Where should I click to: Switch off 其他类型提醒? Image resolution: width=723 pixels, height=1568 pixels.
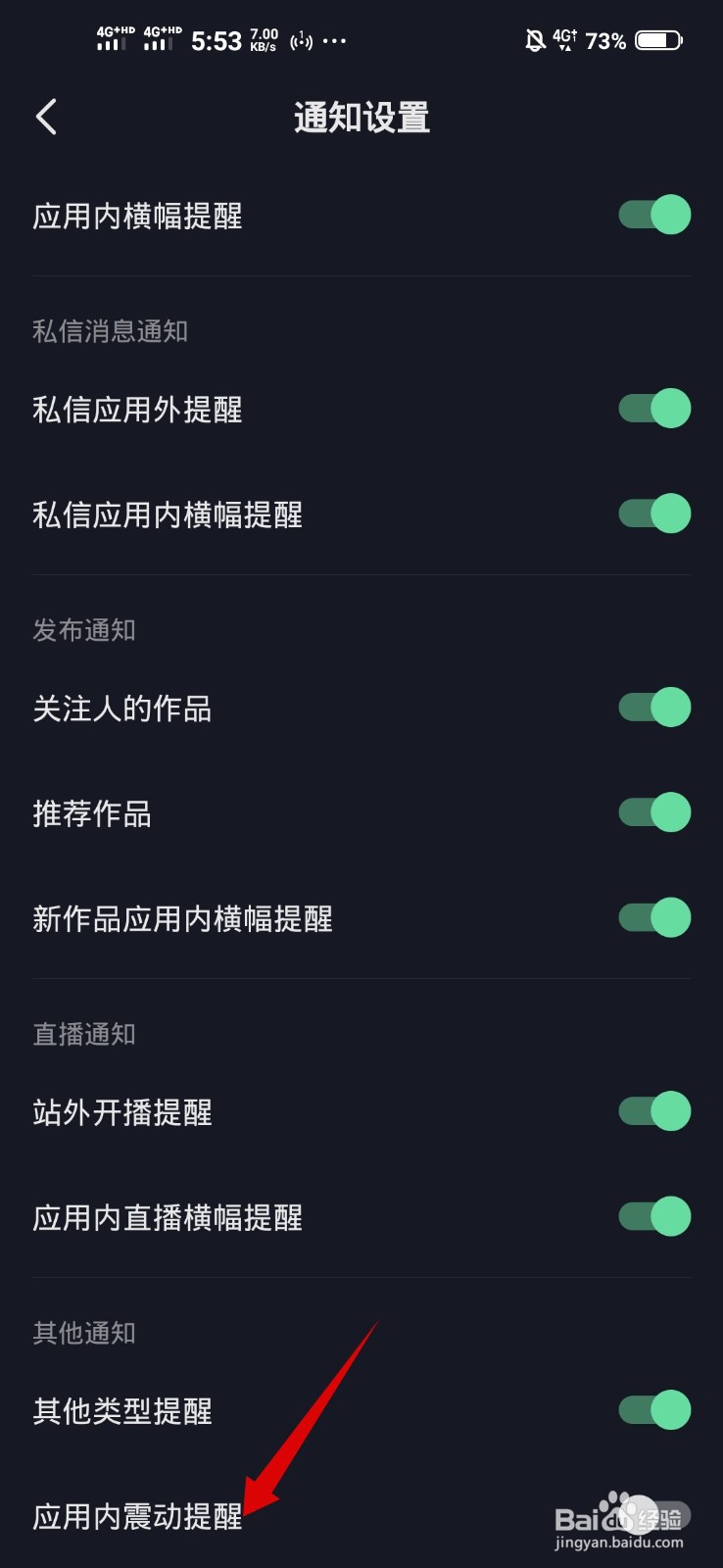click(654, 1410)
